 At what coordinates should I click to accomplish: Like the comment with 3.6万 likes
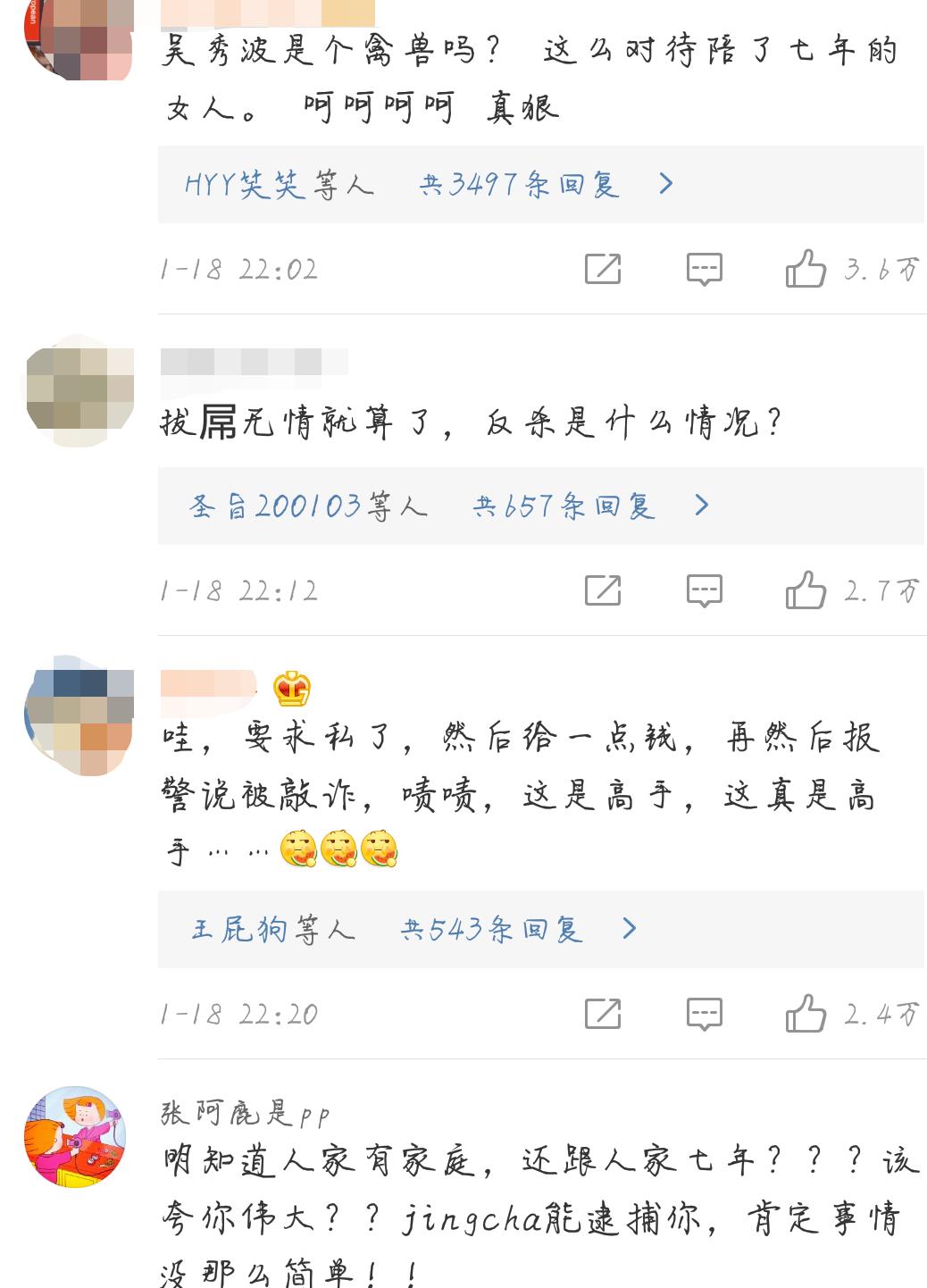806,269
